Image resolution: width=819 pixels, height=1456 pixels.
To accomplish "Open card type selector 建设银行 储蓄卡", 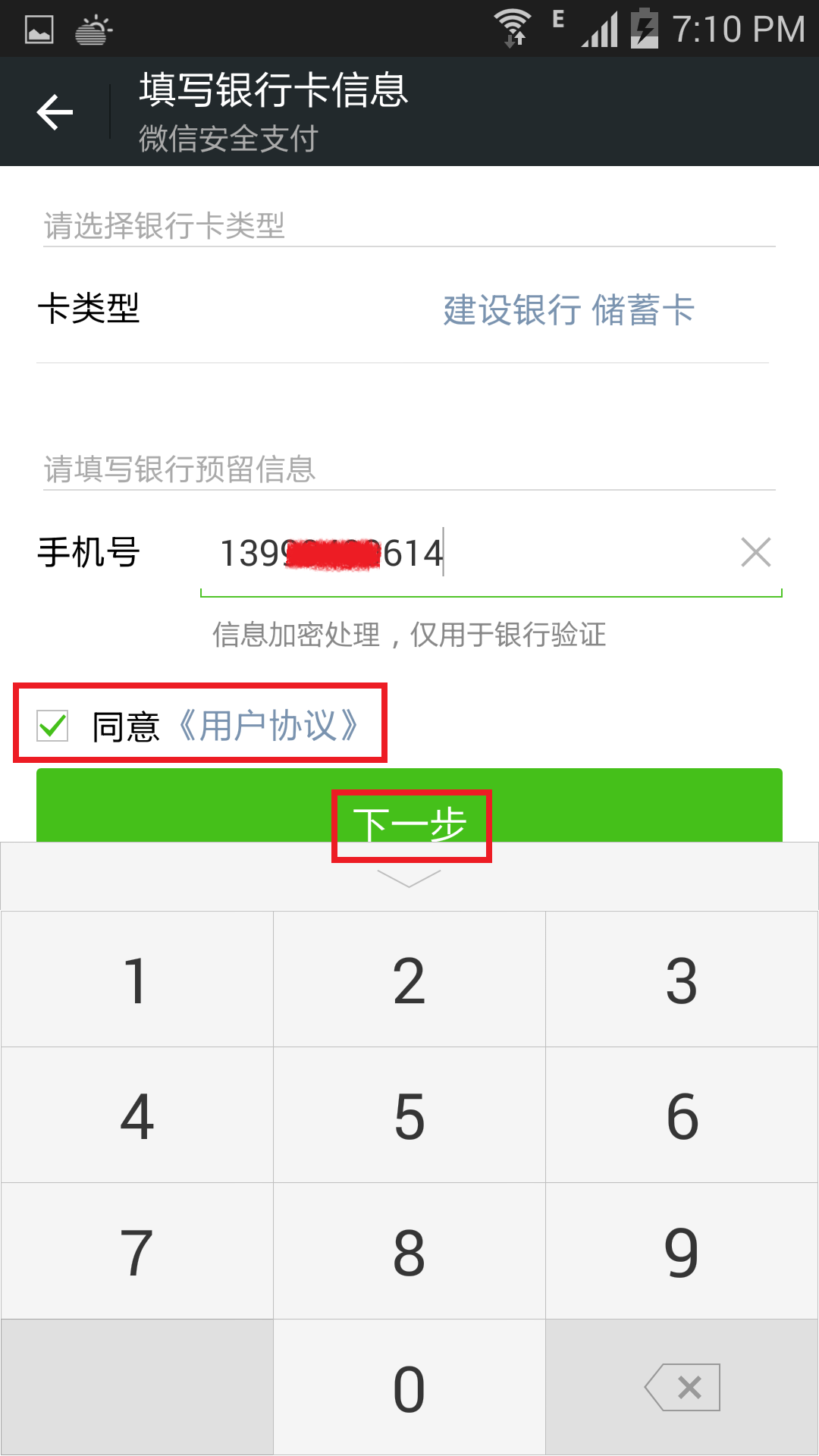I will 567,310.
